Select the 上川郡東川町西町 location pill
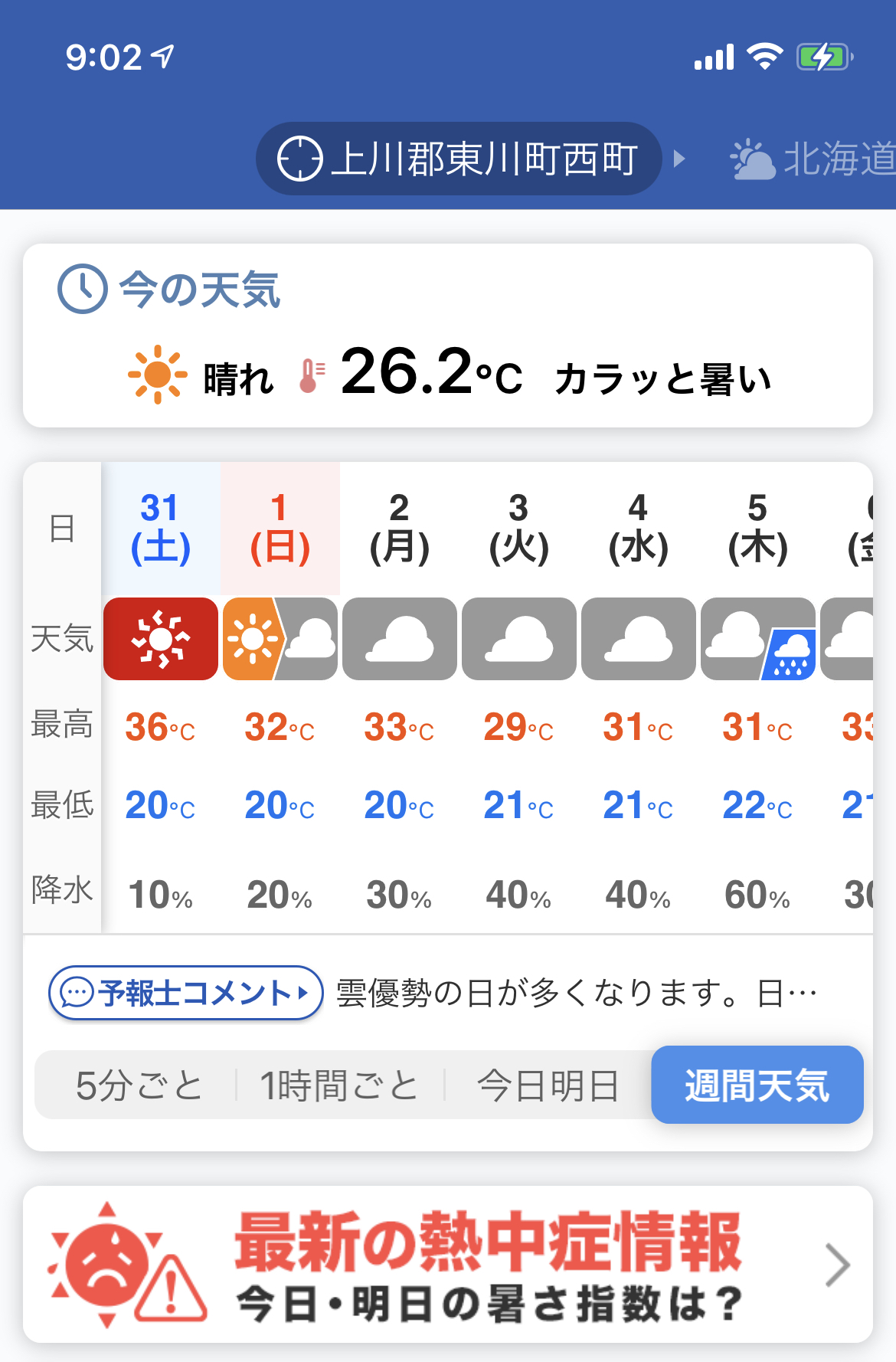Image resolution: width=896 pixels, height=1362 pixels. tap(459, 159)
